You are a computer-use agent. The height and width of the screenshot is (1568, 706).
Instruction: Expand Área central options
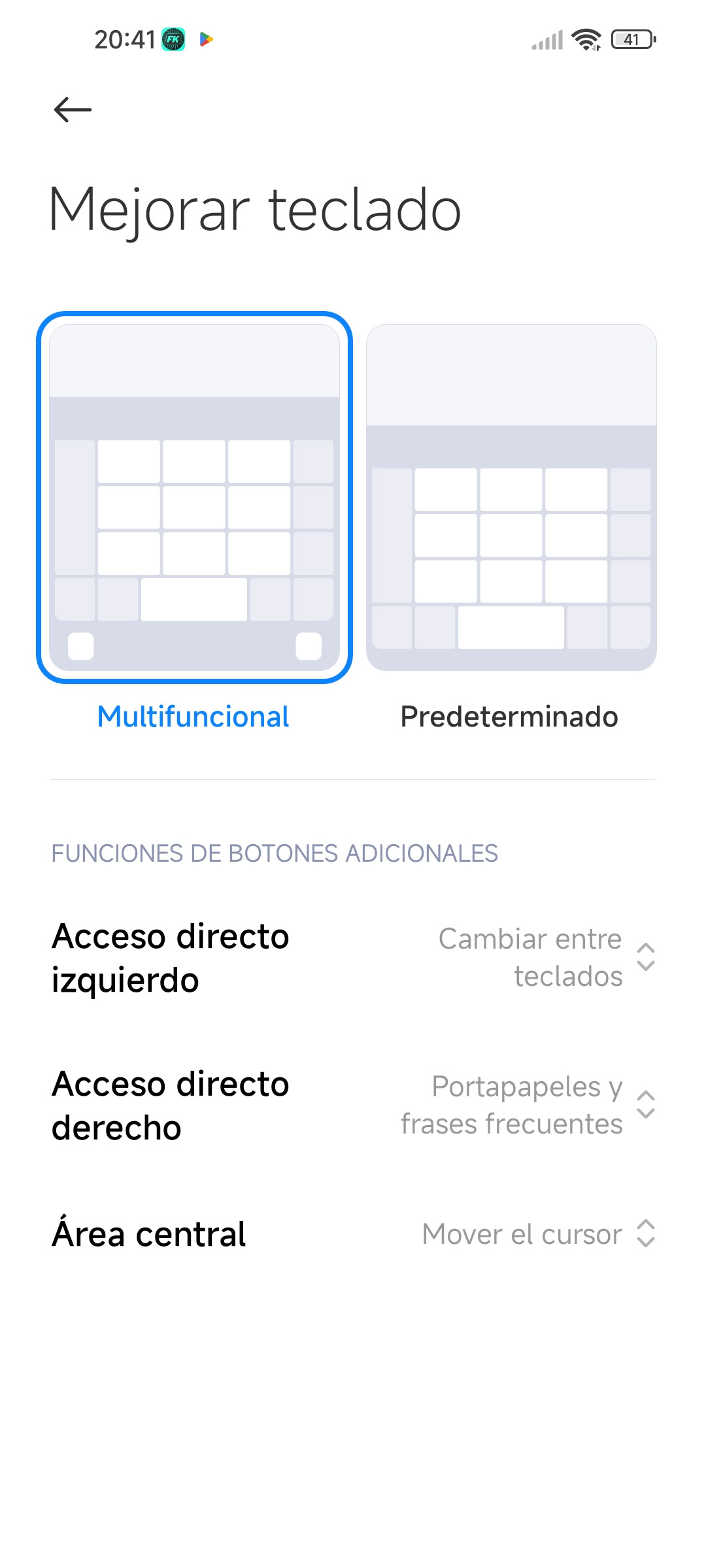[539, 1234]
